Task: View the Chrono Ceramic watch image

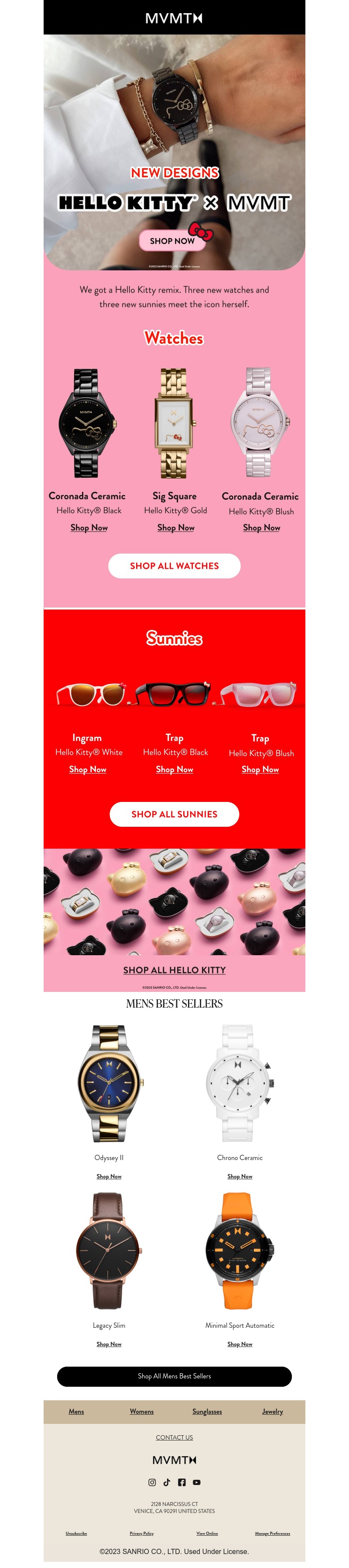Action: pyautogui.click(x=240, y=1083)
